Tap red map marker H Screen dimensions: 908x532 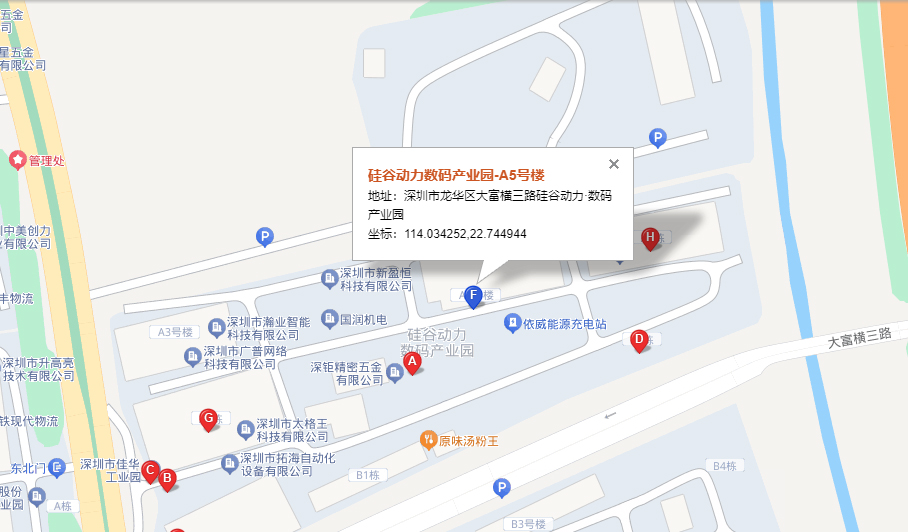pos(650,238)
